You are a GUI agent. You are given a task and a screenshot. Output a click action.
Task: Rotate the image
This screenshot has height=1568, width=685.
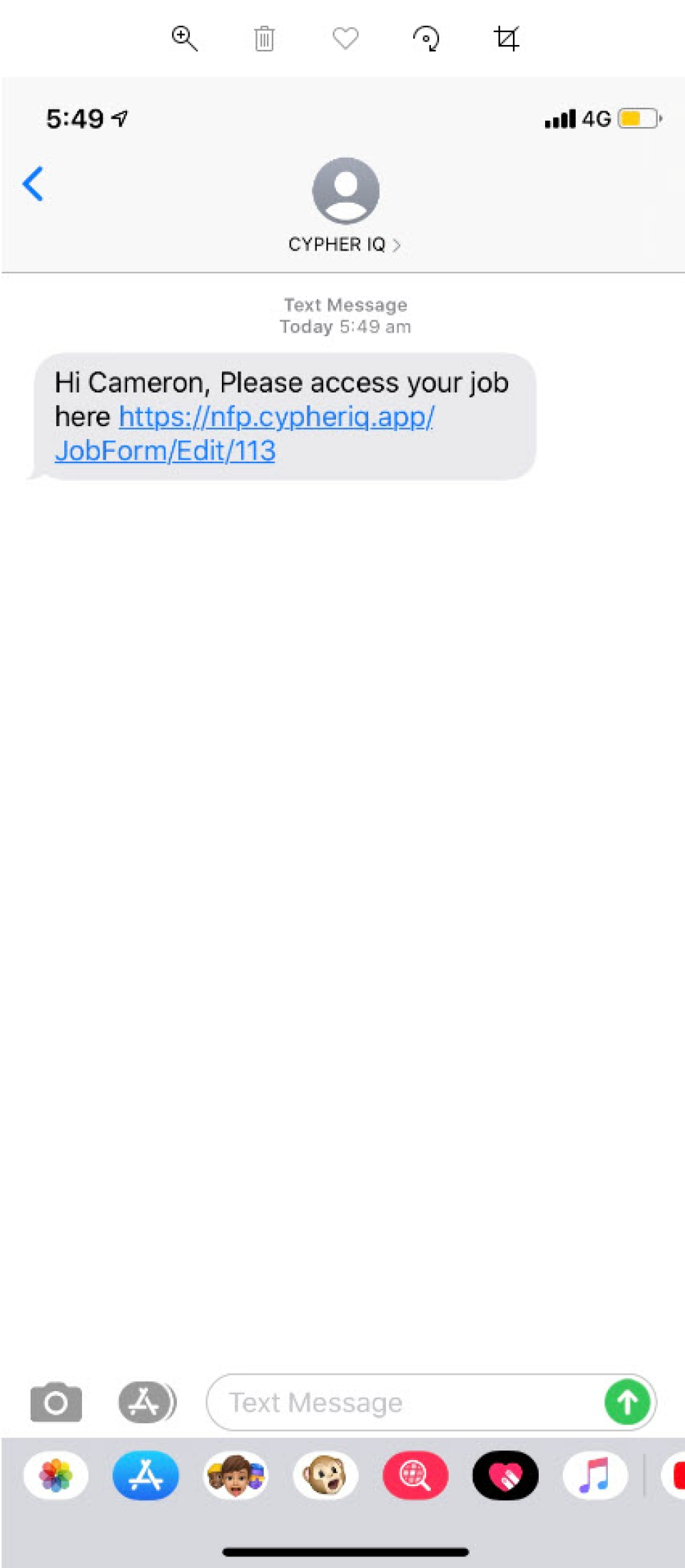pyautogui.click(x=426, y=39)
